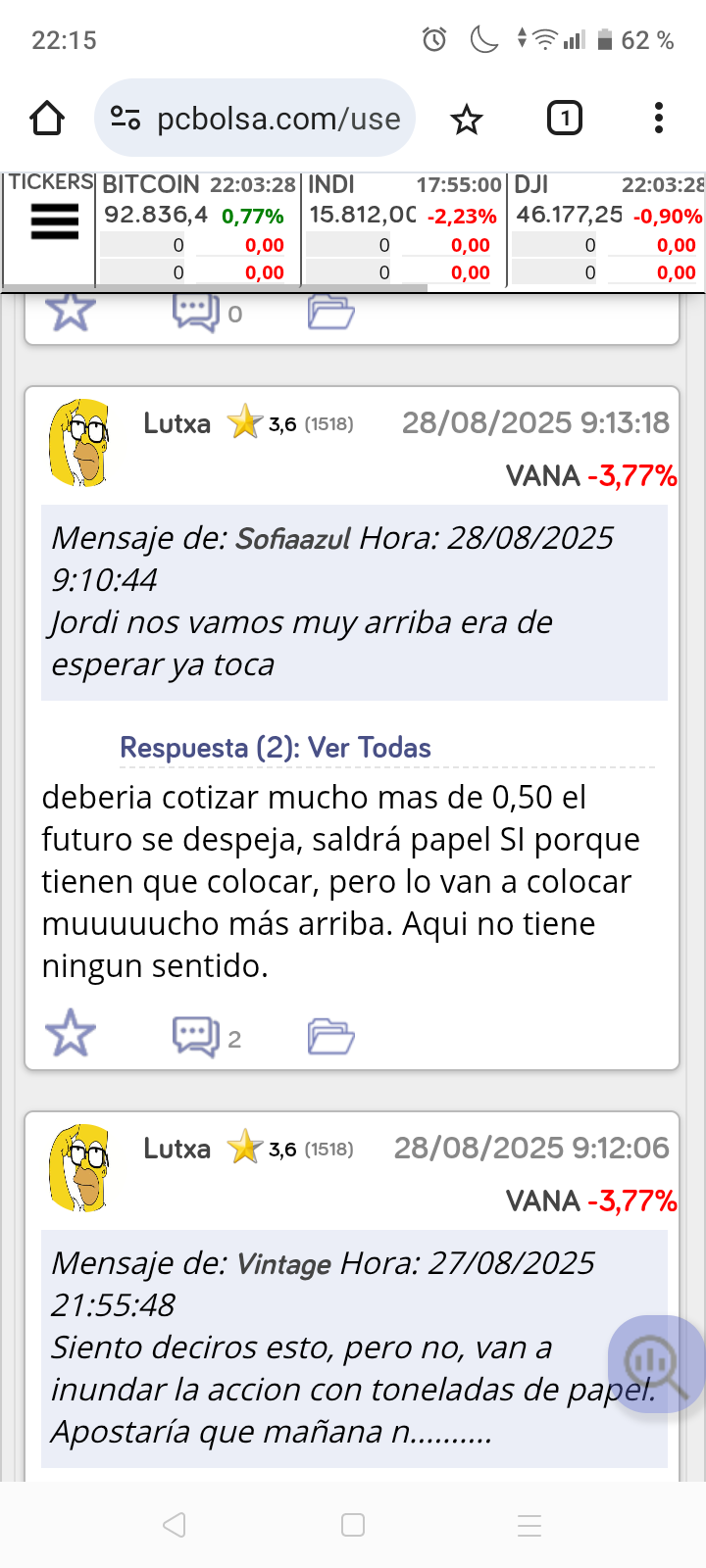
Task: Select the INDI ticker
Action: click(x=331, y=184)
